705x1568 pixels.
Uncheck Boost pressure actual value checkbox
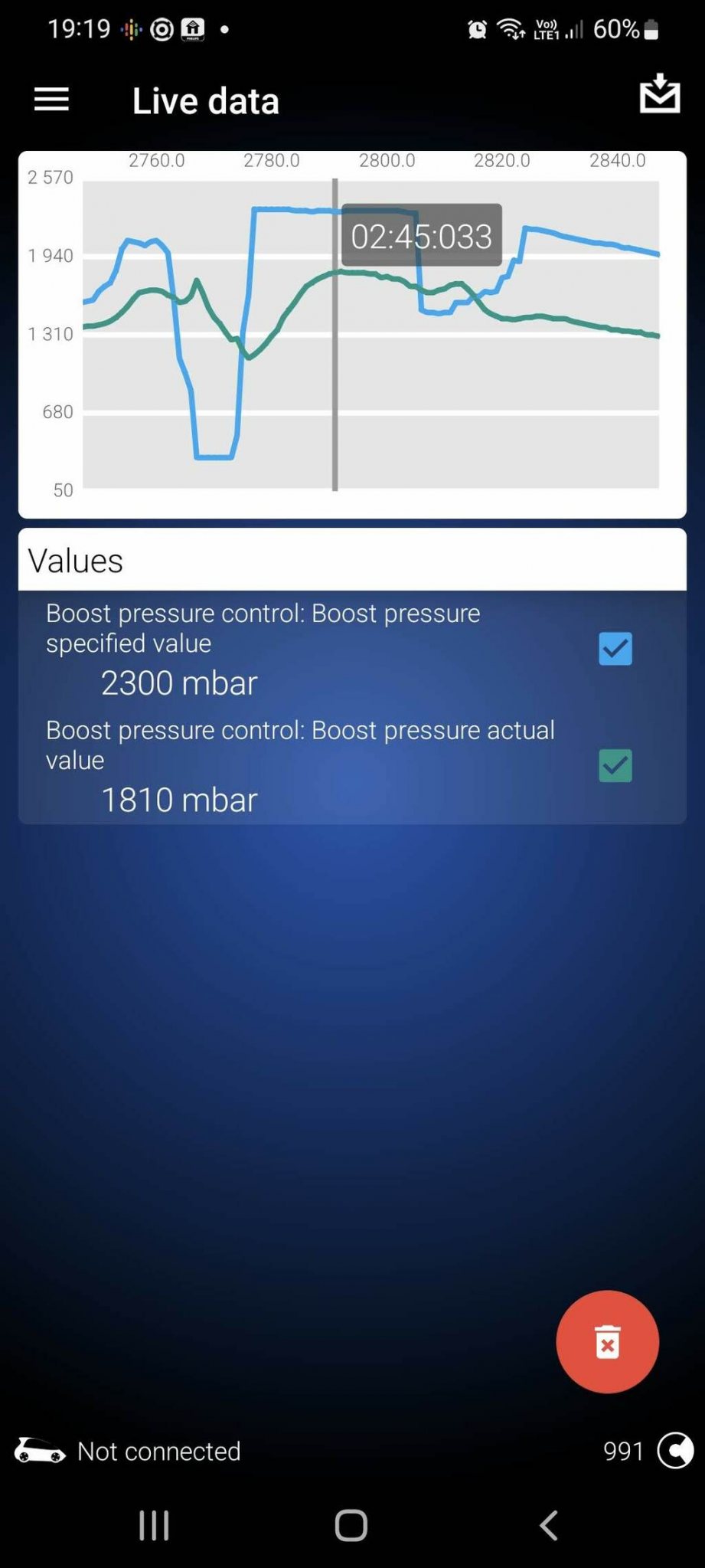(x=615, y=765)
